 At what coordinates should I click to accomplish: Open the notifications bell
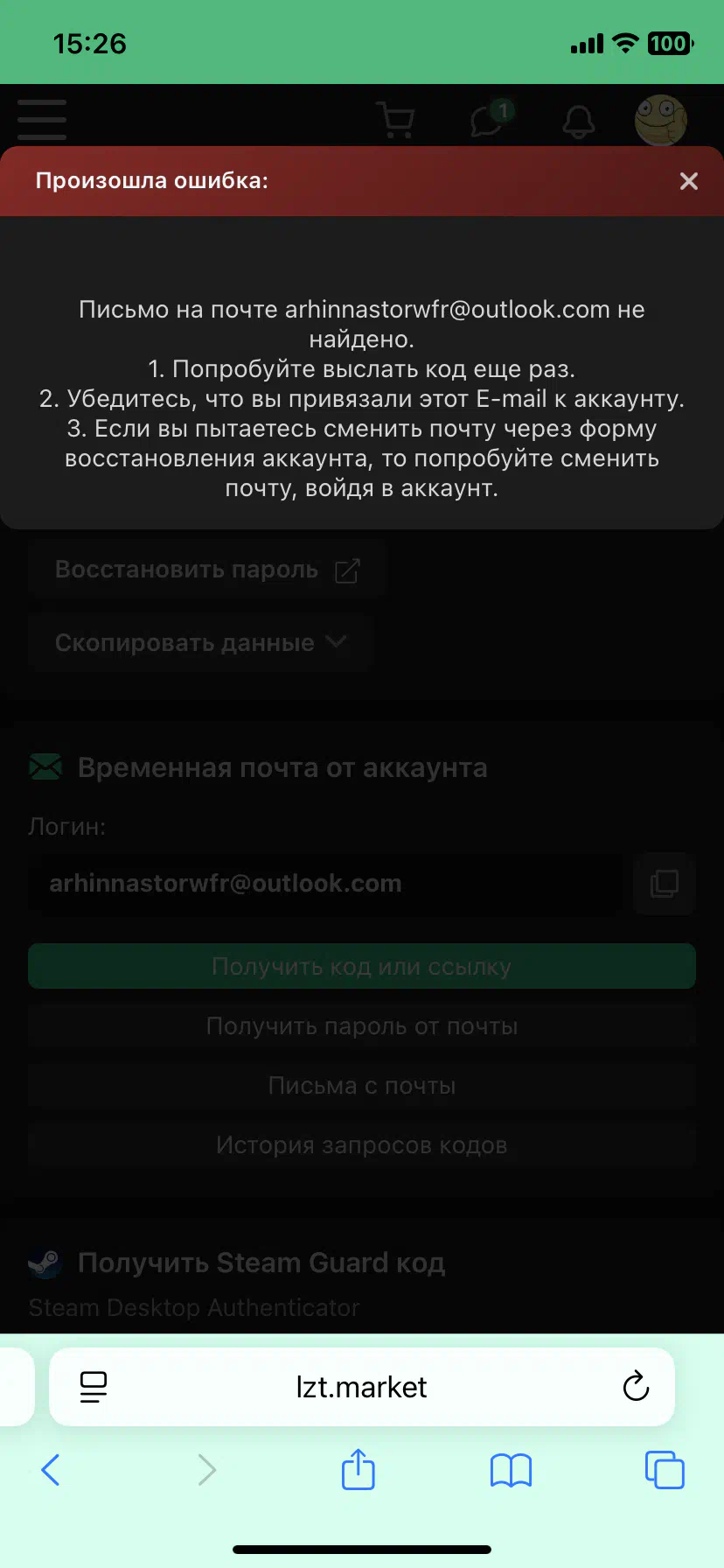click(x=578, y=122)
